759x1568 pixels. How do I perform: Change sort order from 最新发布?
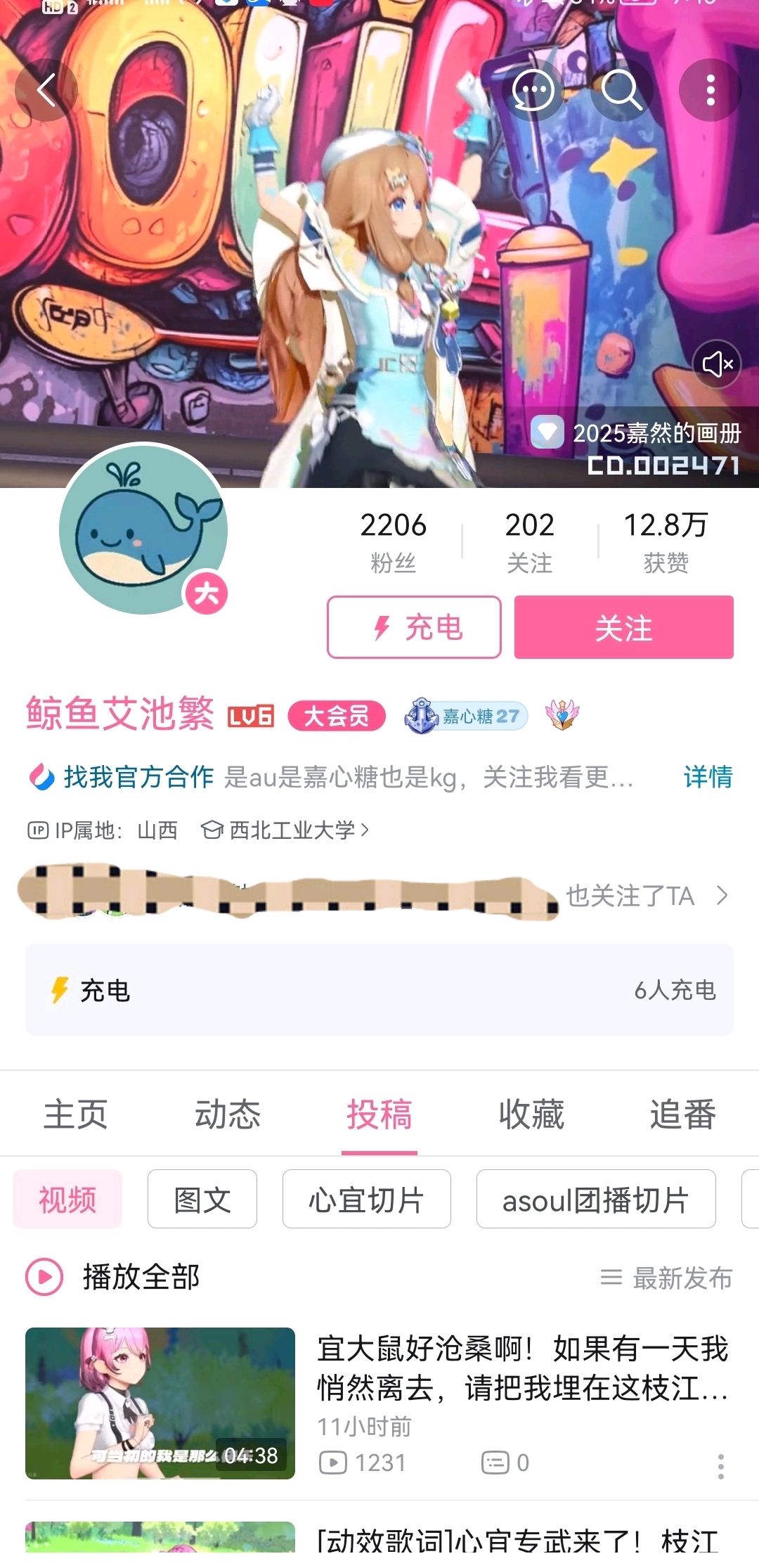click(666, 1278)
